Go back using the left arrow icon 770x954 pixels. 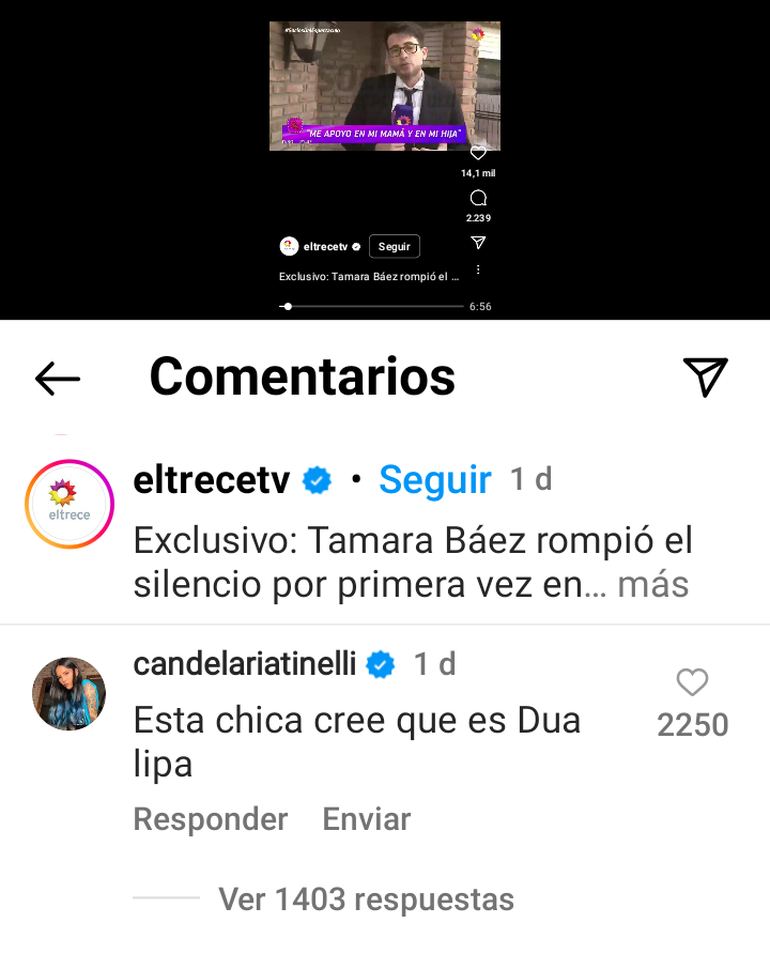coord(57,378)
